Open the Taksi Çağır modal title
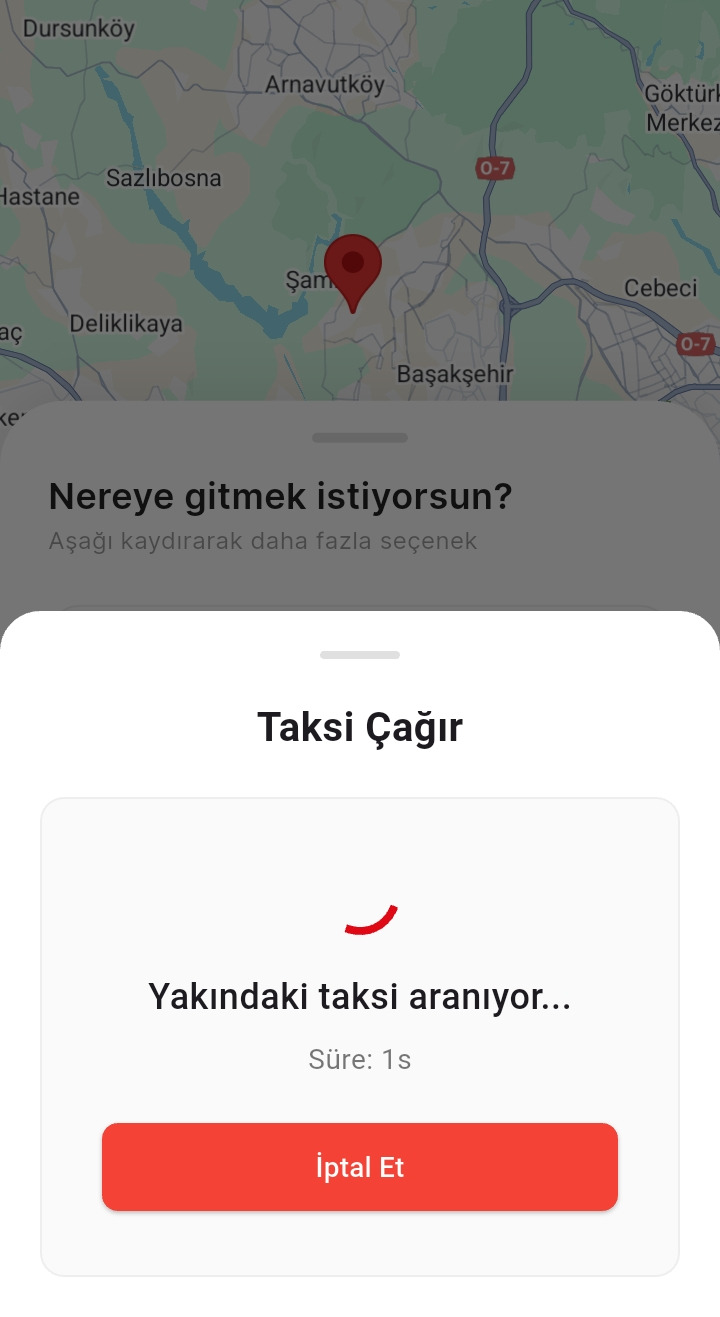Screen dimensions: 720x1317 360,726
